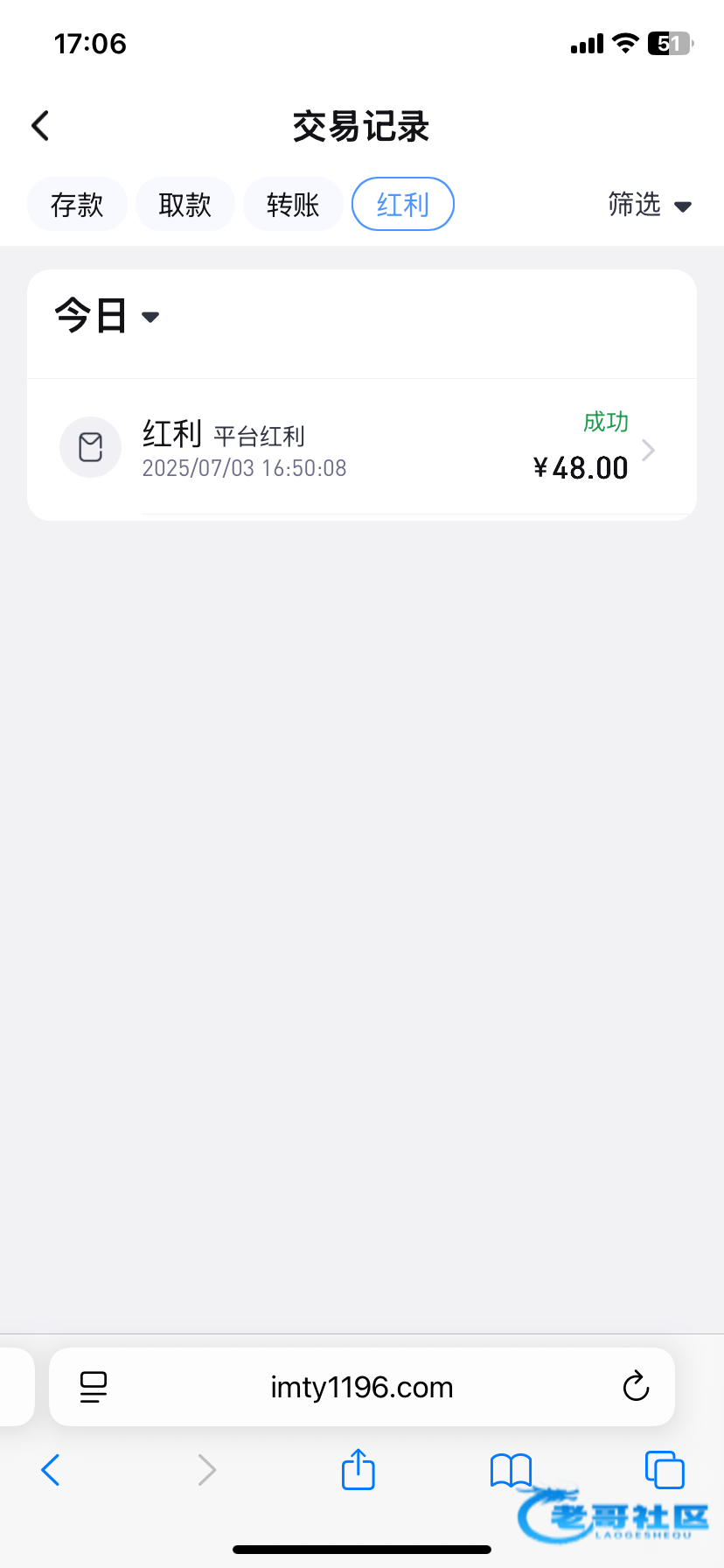Expand the 今日 date dropdown
The height and width of the screenshot is (1568, 724).
point(107,316)
